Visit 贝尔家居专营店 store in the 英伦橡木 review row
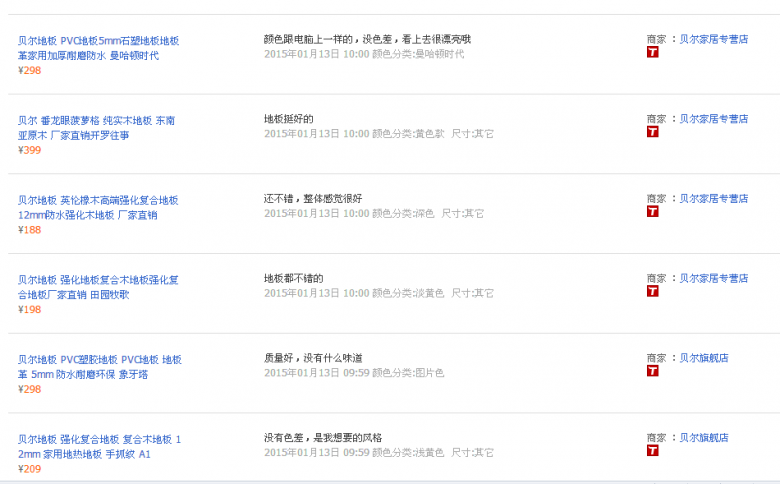 click(714, 198)
